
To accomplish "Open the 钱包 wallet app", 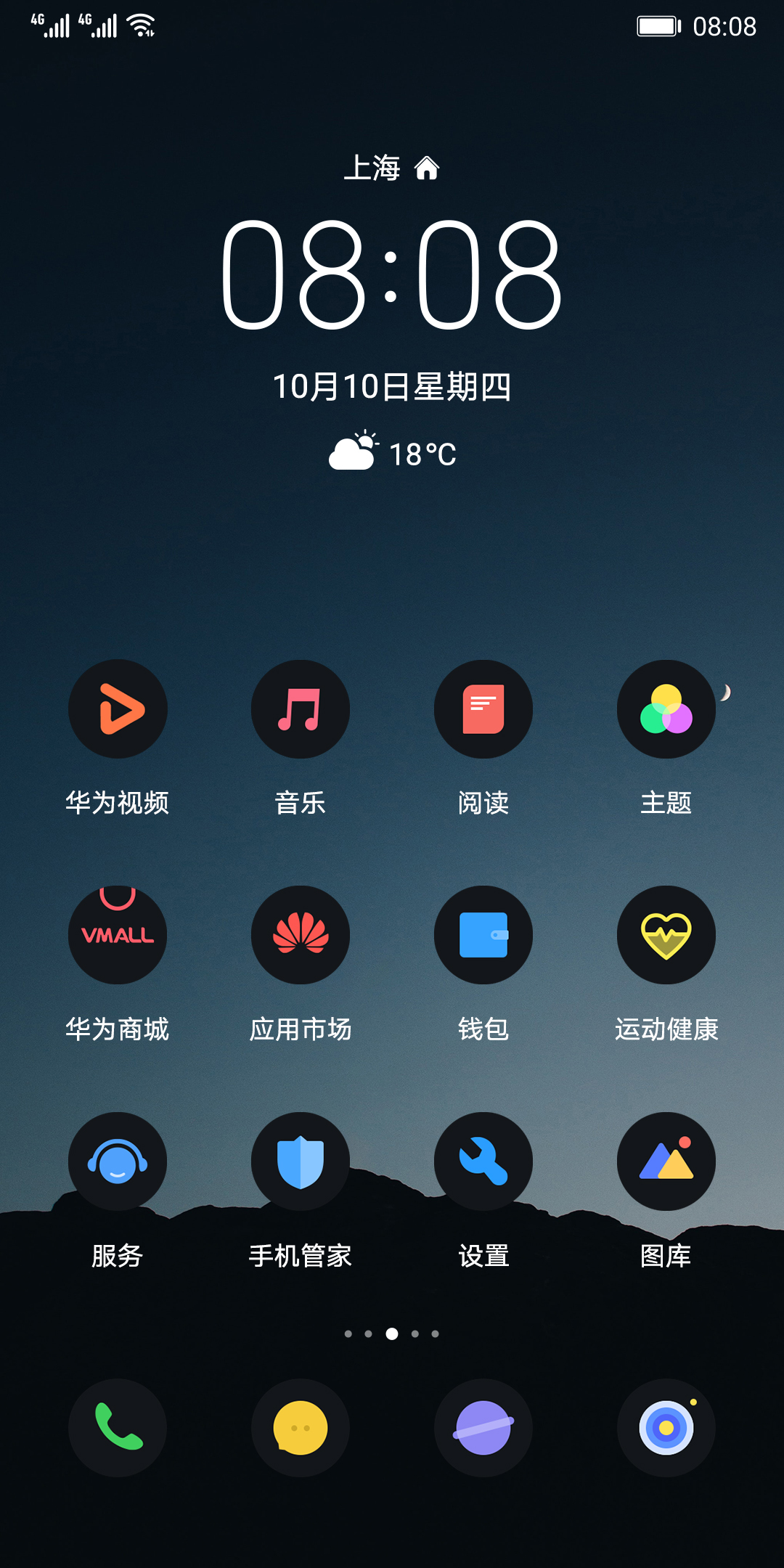I will [x=483, y=935].
